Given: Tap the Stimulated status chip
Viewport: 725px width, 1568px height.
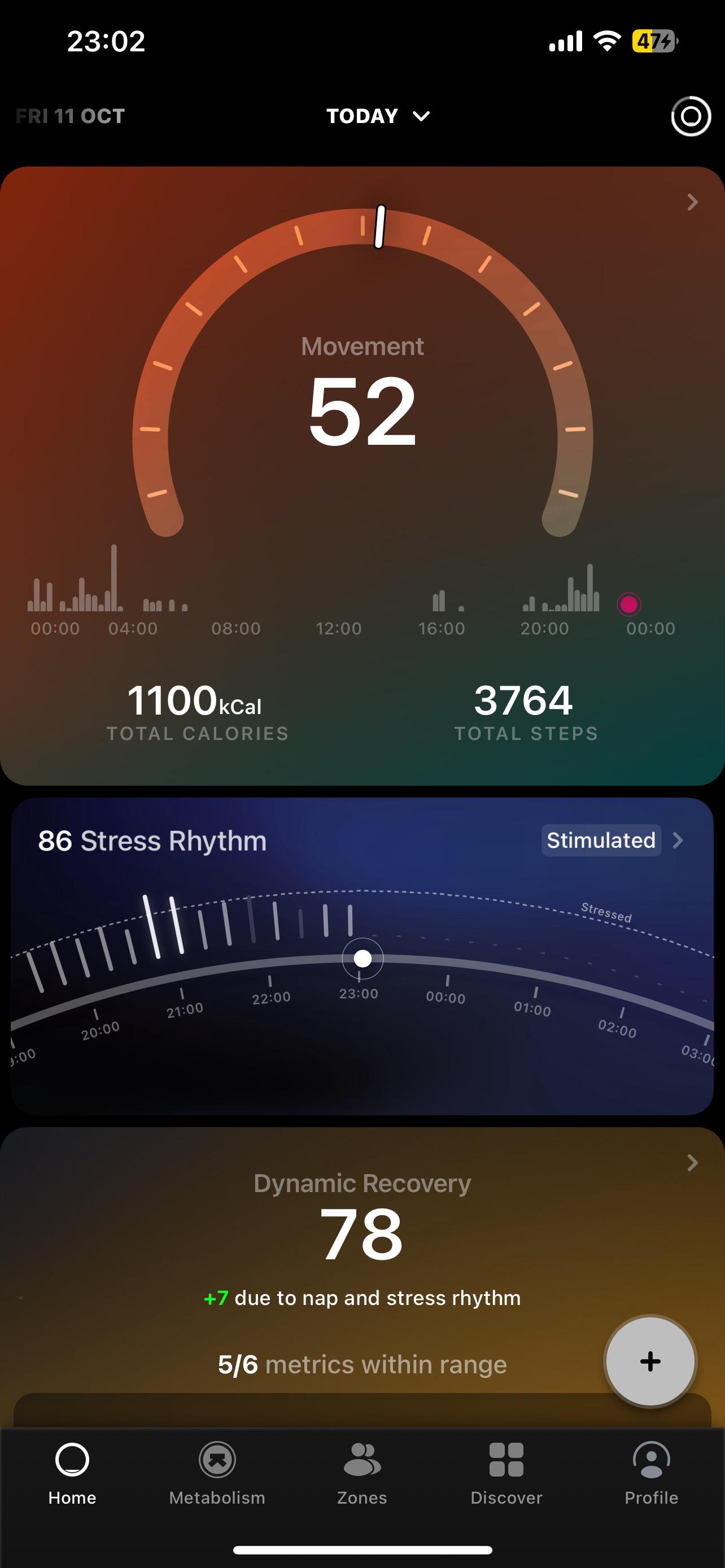Looking at the screenshot, I should 600,840.
